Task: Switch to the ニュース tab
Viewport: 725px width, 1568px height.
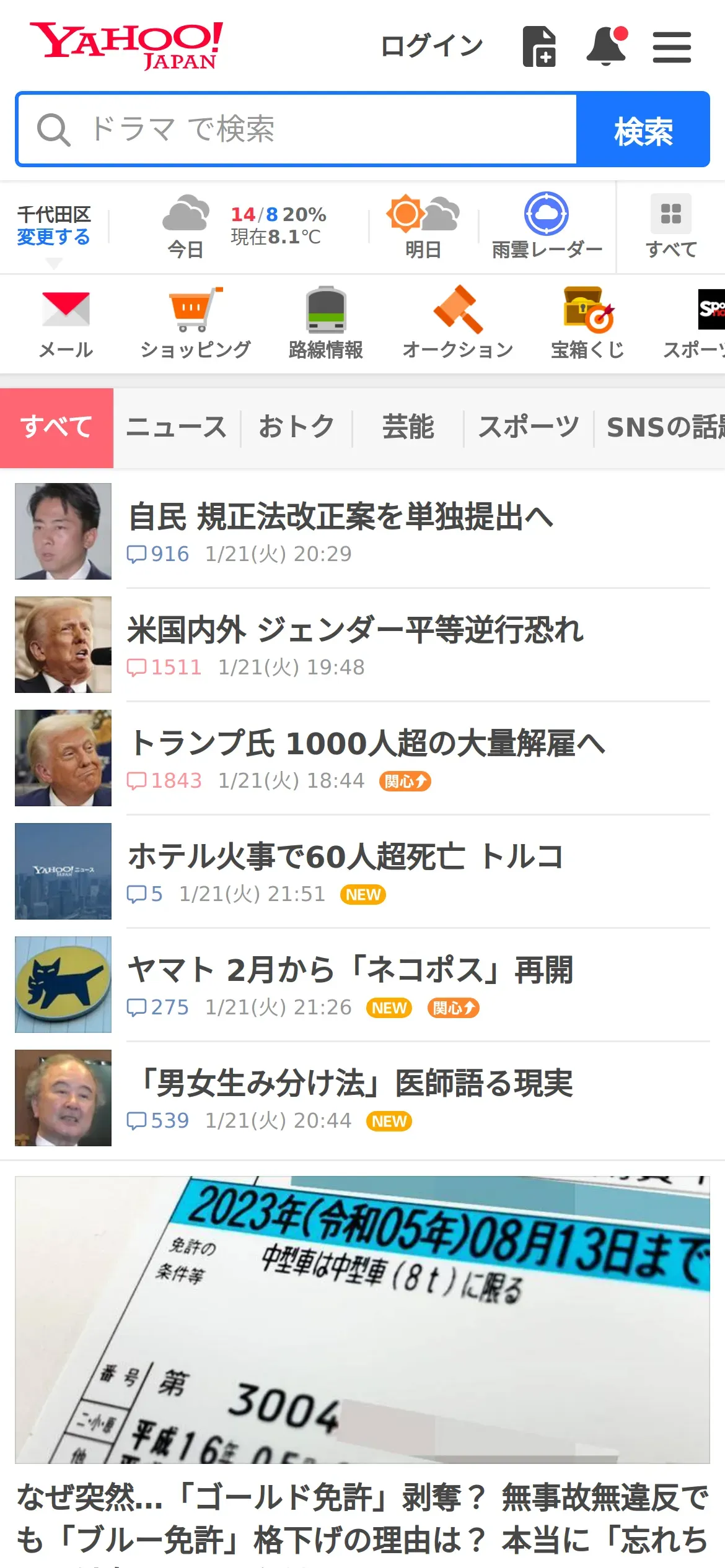Action: pos(177,427)
